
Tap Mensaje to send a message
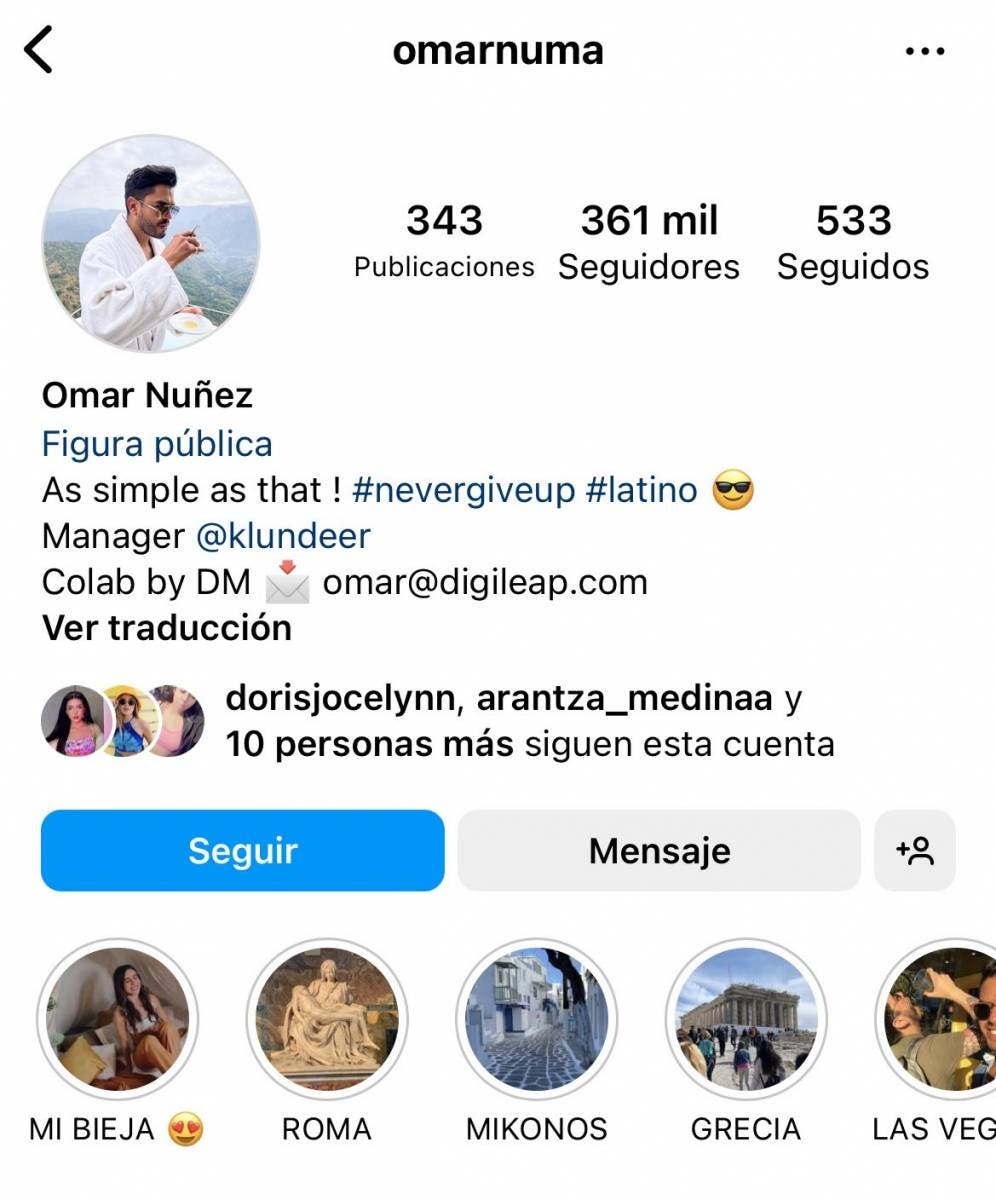(x=657, y=850)
